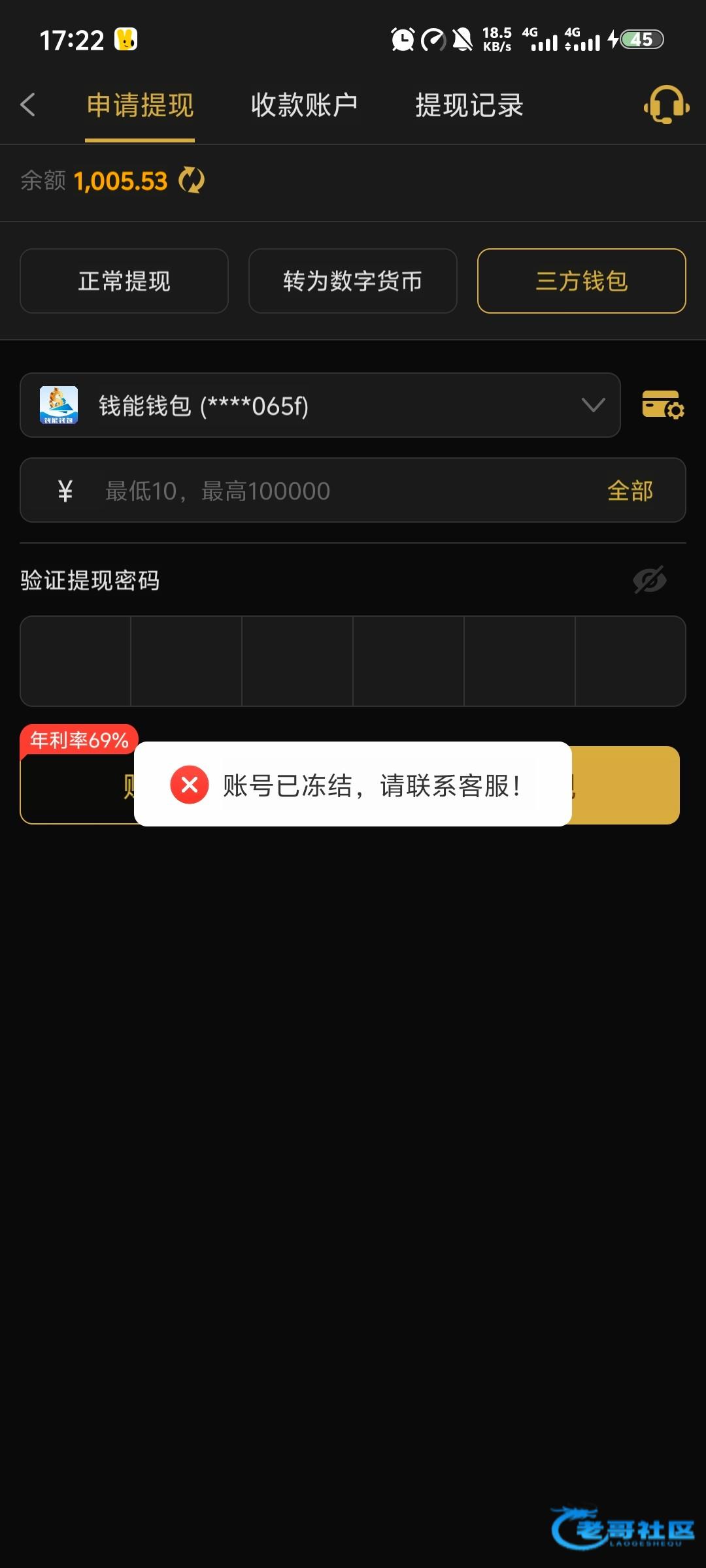Switch to the 收款账户 tab
Viewport: 706px width, 1568px height.
pos(304,105)
